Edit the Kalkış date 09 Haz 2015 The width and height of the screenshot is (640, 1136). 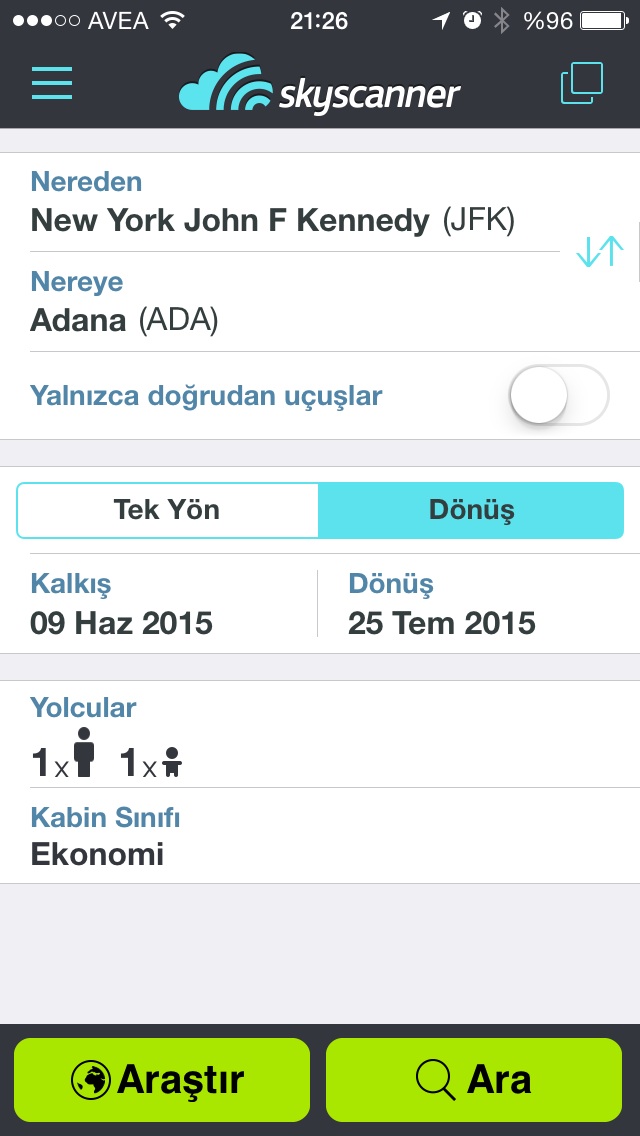[166, 605]
